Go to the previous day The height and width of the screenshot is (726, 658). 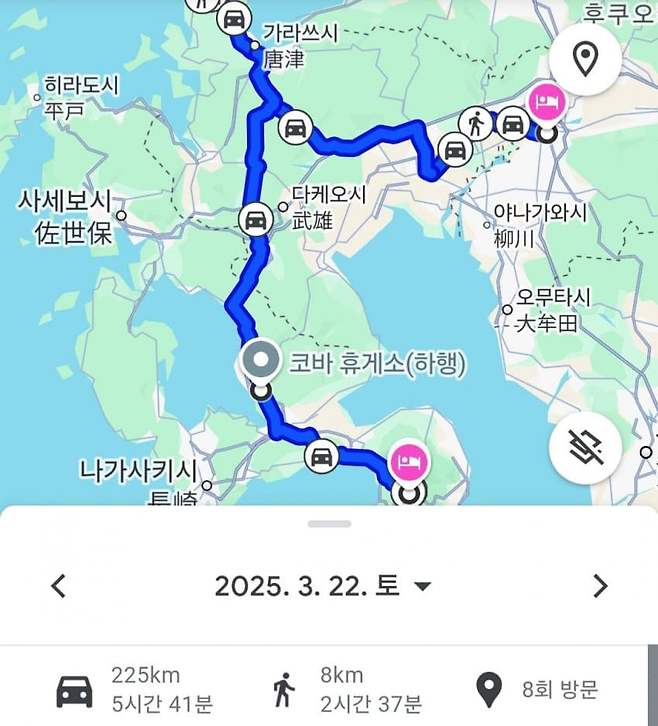[58, 586]
